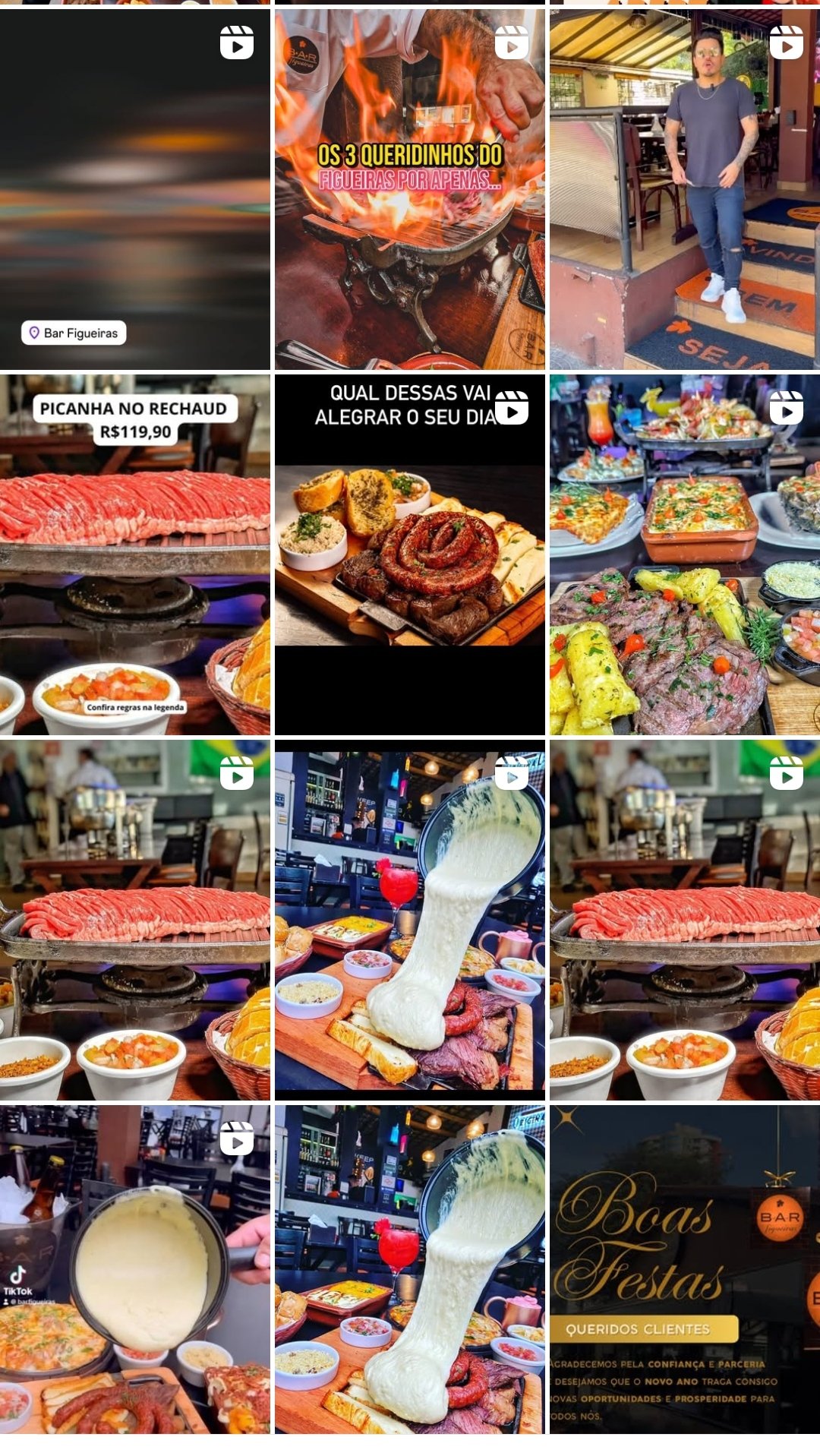Screen dimensions: 820x1456
Task: Open the 'Qual dessas vai alegrar o seu dia' reel
Action: click(x=409, y=554)
